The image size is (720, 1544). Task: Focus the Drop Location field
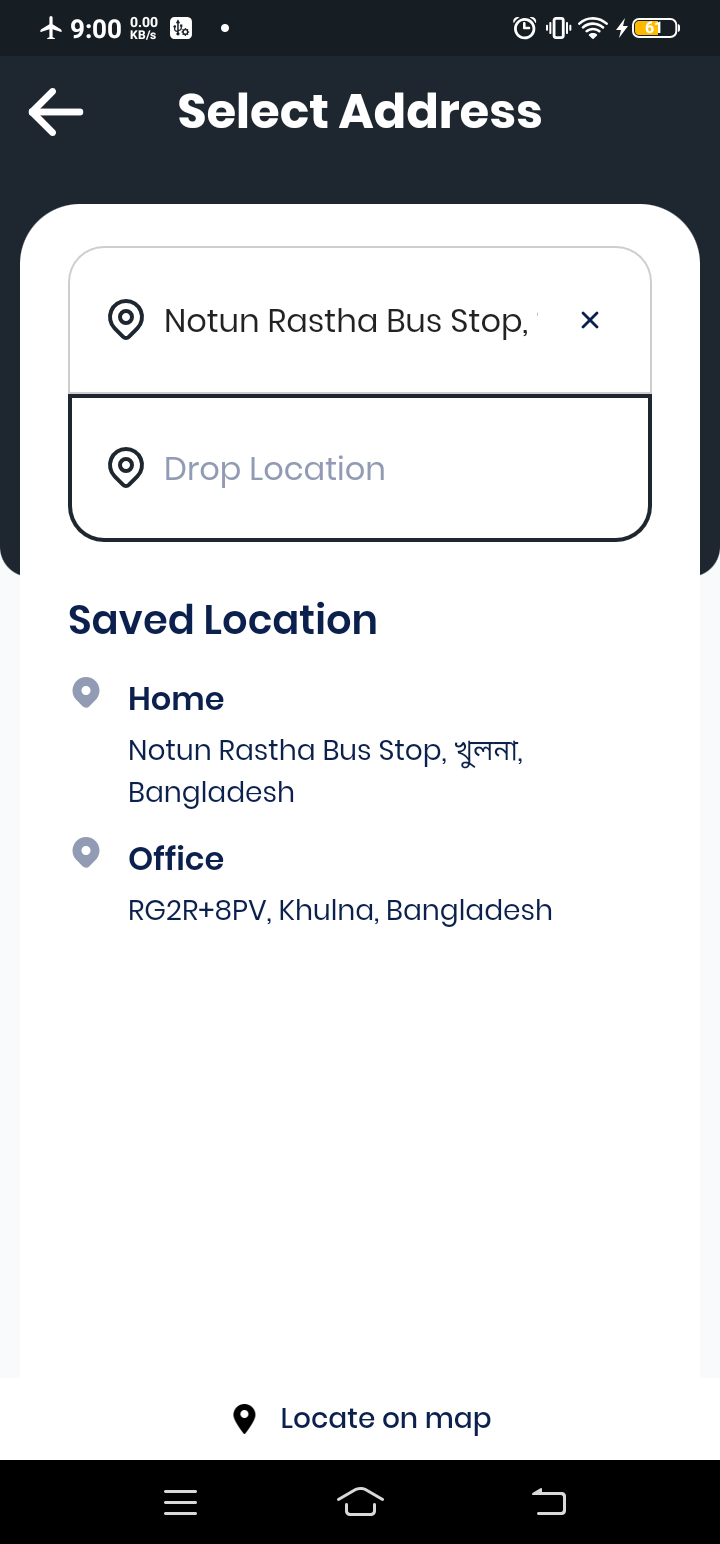[360, 469]
